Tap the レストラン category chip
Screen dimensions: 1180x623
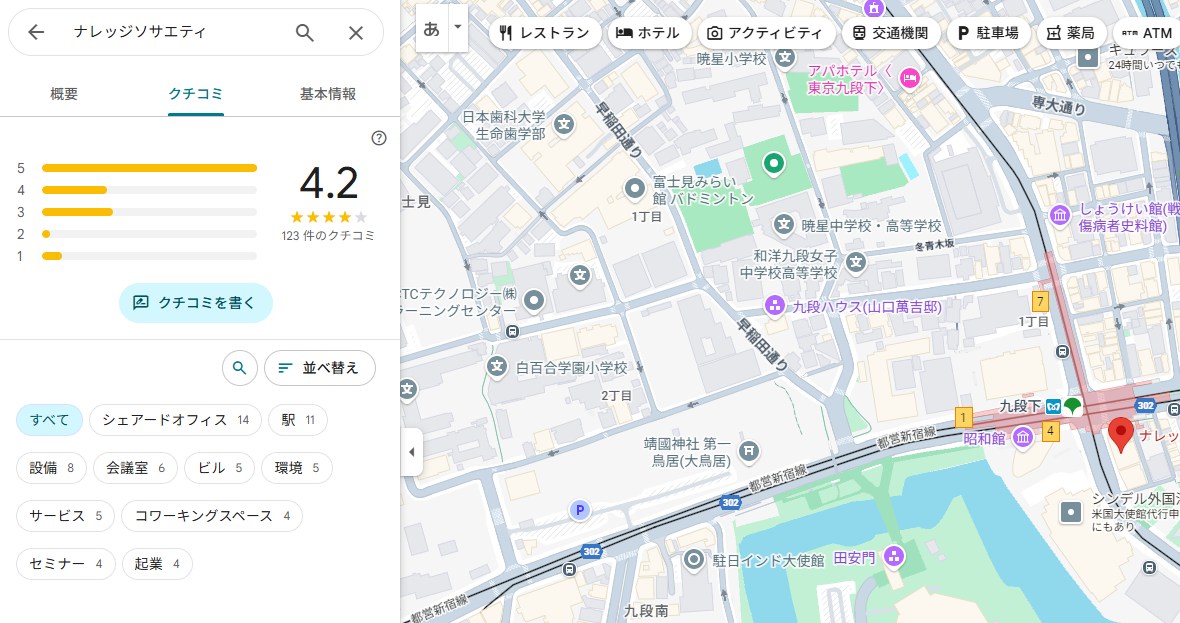point(544,33)
